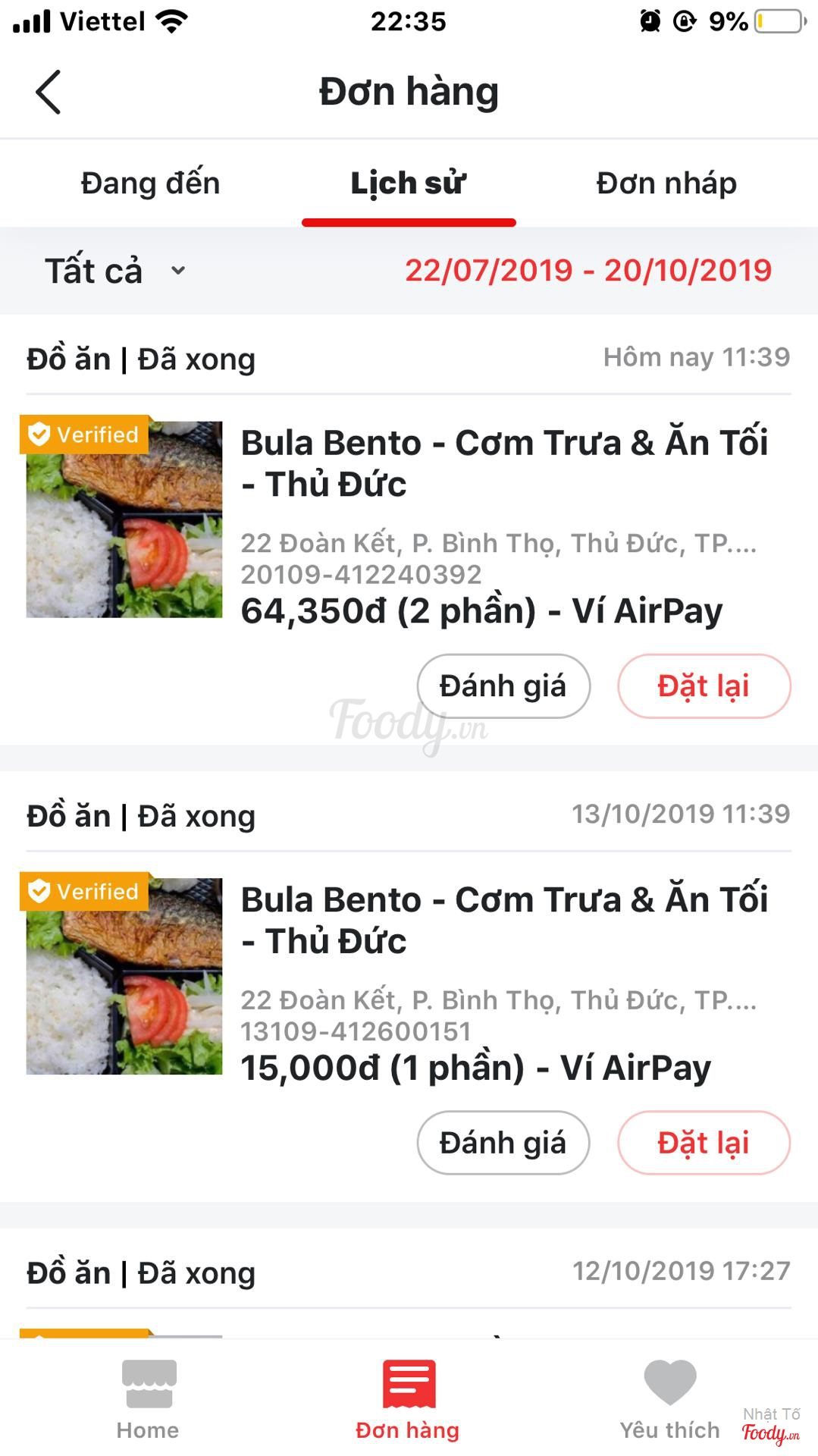Expand the Tất cả filter dropdown
The image size is (818, 1456).
pos(114,271)
